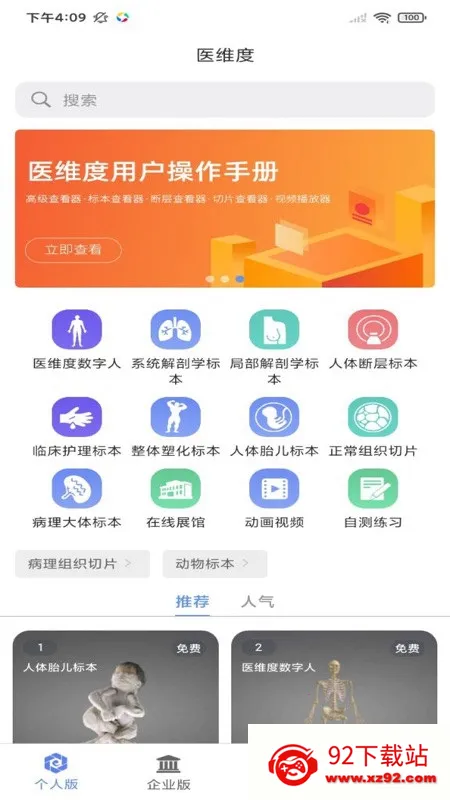Switch to the 企业版 bottom tab
Screen dimensions: 450x800
coord(168,772)
